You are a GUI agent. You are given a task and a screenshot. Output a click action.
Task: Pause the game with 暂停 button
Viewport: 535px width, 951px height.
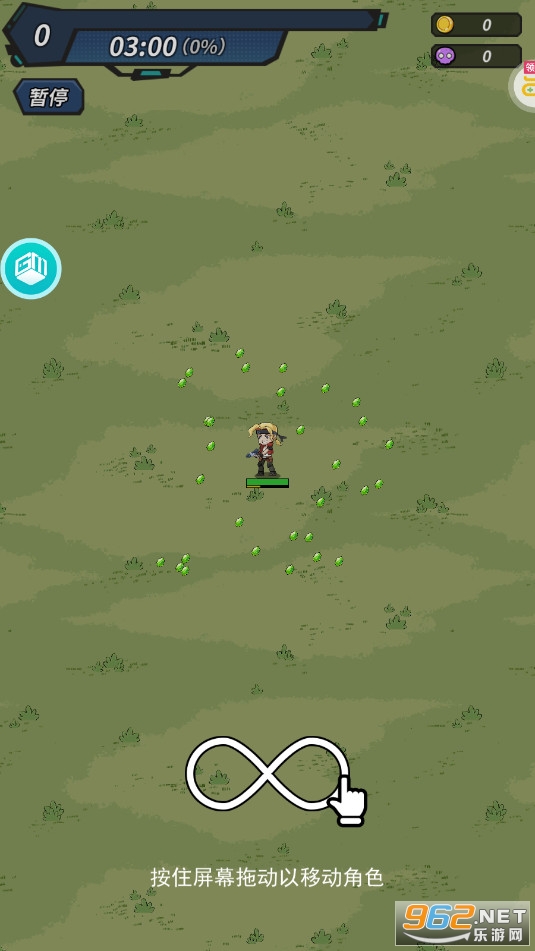[x=49, y=97]
